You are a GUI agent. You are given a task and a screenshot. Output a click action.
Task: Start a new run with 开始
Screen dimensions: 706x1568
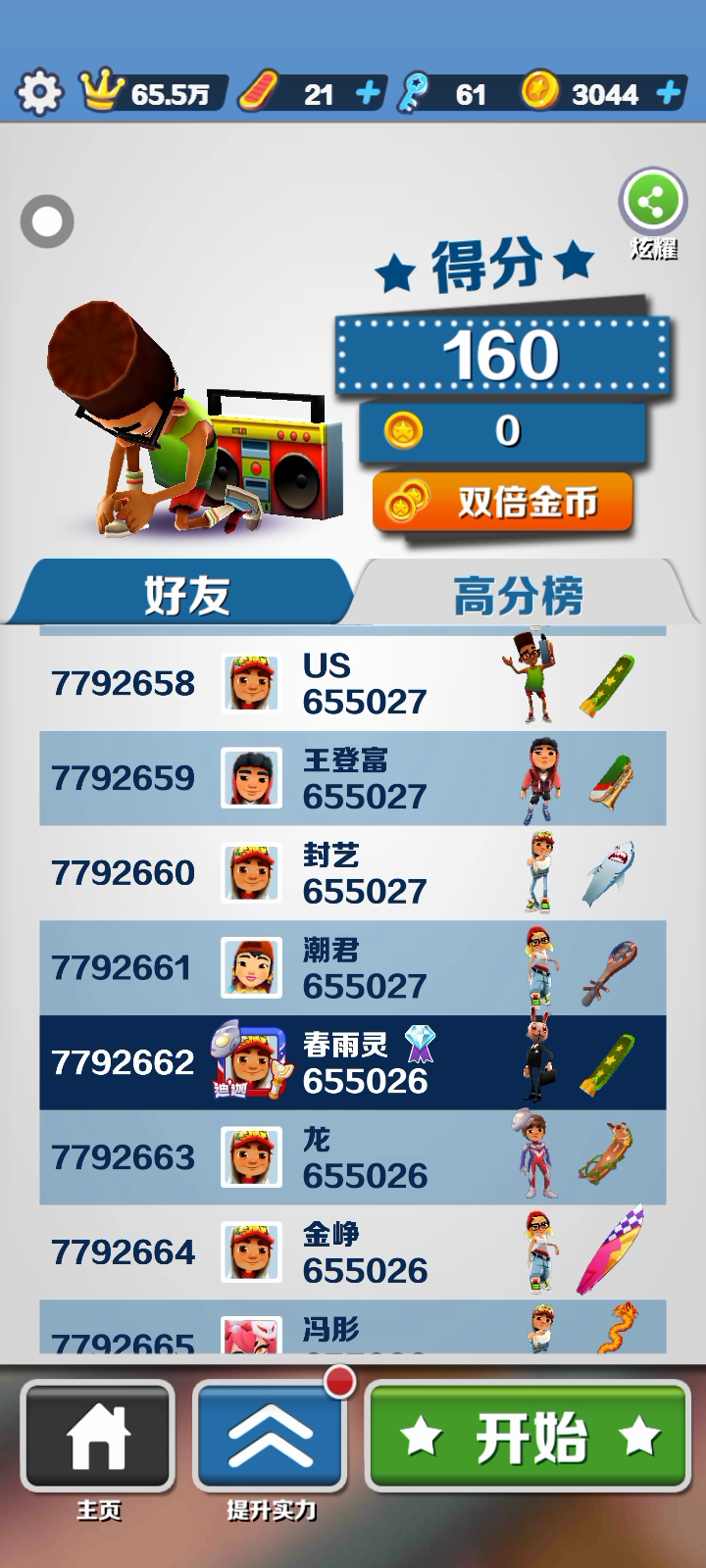pyautogui.click(x=529, y=1437)
